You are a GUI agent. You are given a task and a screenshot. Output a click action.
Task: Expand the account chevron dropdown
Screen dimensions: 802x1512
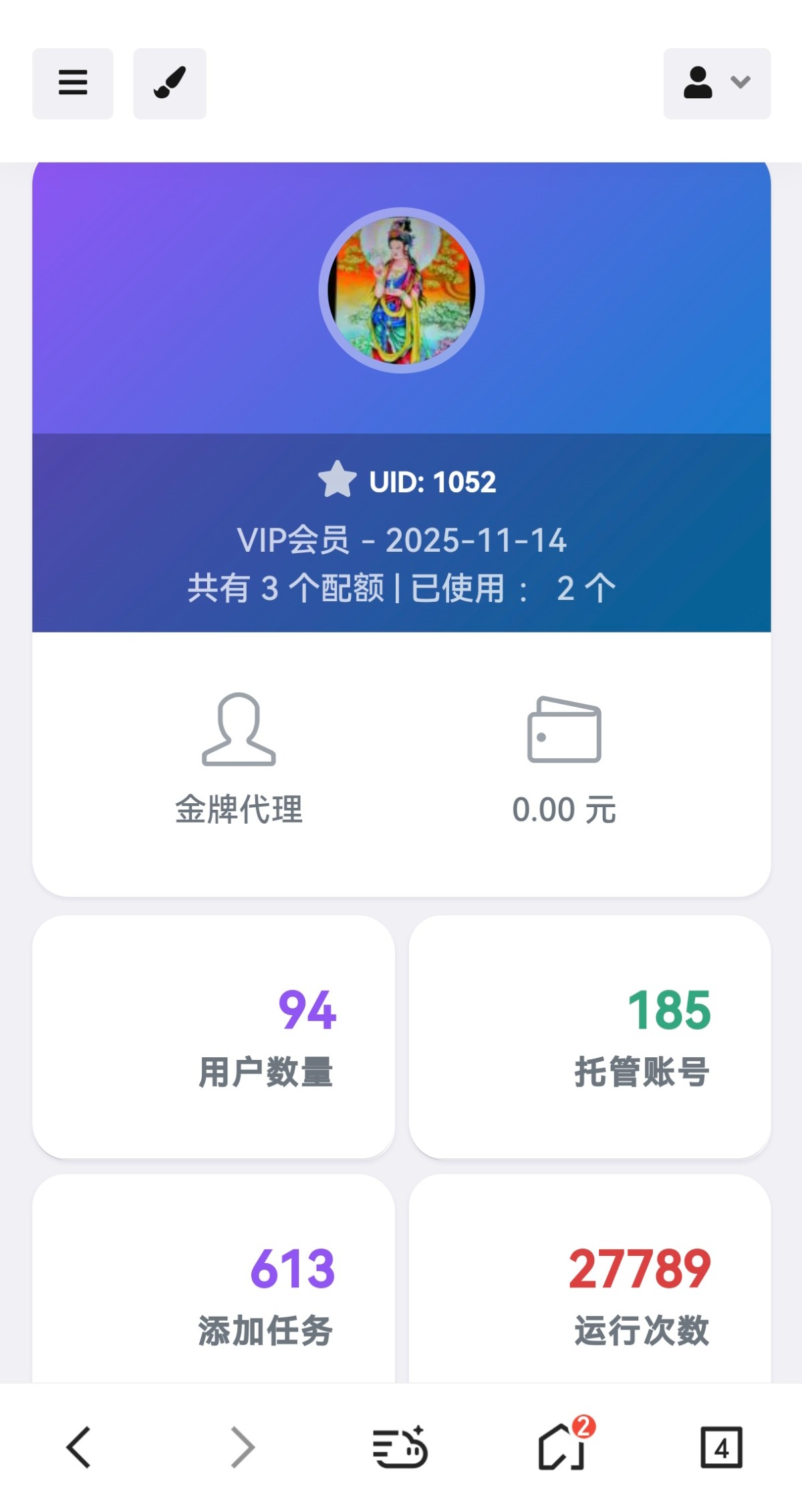(739, 83)
